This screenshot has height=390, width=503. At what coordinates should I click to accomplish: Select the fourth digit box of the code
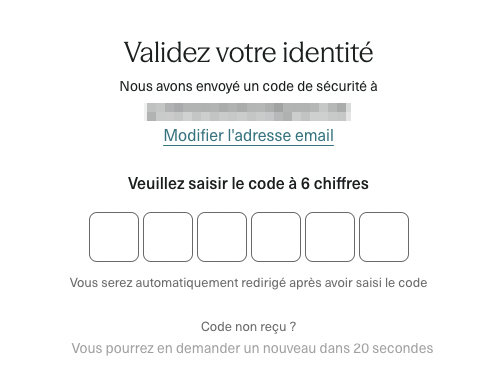point(276,237)
